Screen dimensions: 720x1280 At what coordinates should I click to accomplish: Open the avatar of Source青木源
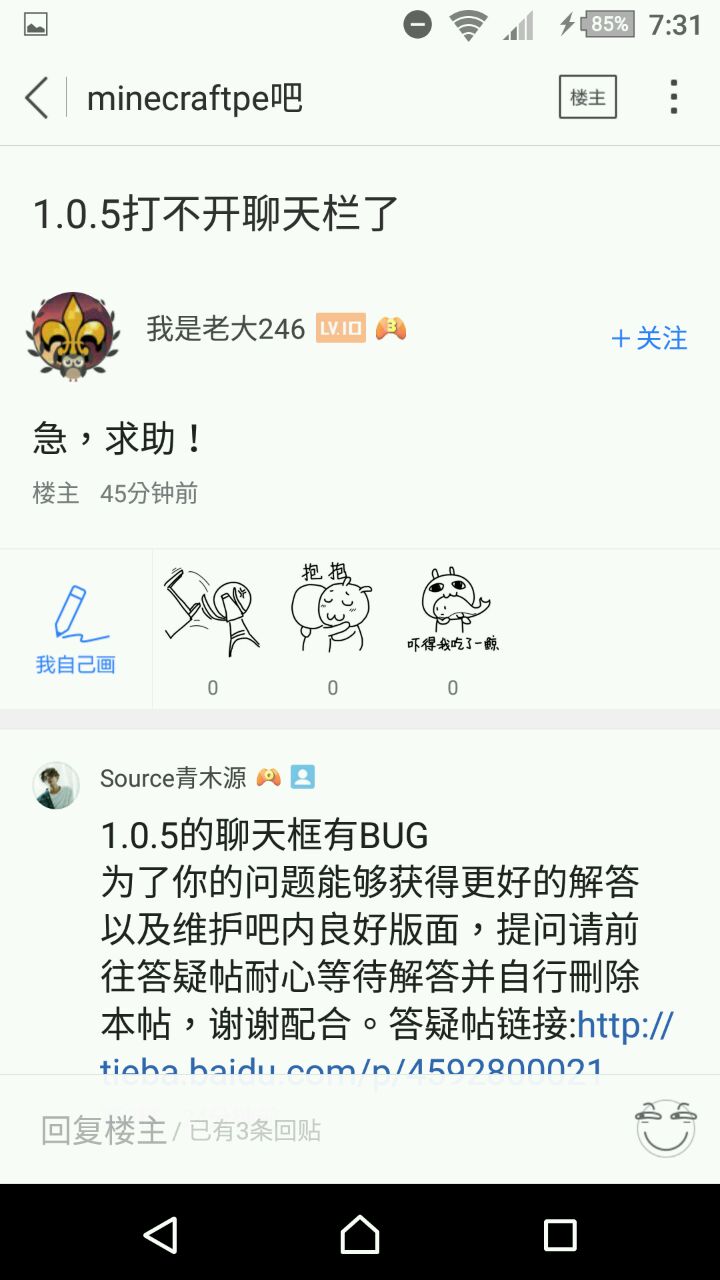pyautogui.click(x=56, y=785)
